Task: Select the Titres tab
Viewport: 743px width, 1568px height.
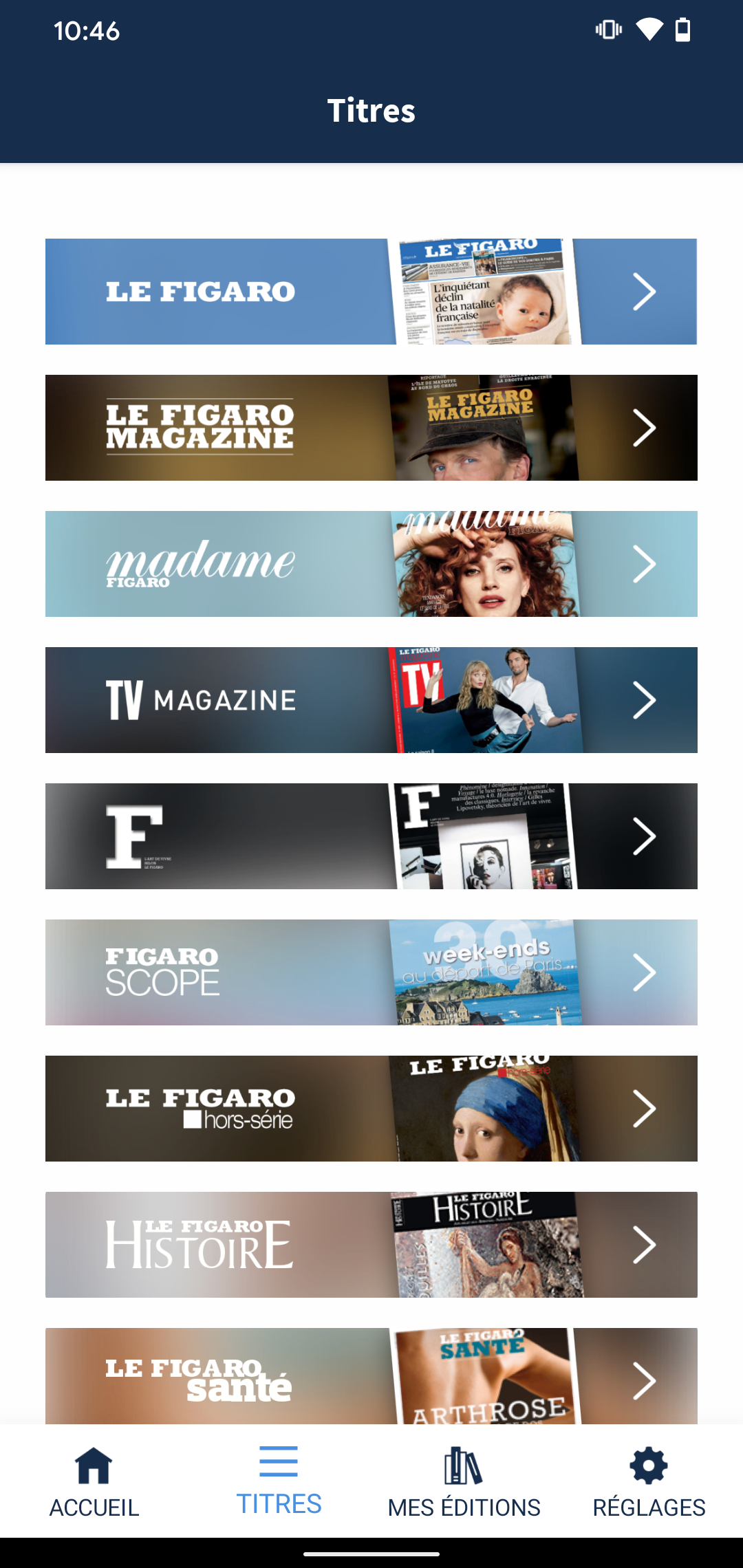Action: coord(279,1481)
